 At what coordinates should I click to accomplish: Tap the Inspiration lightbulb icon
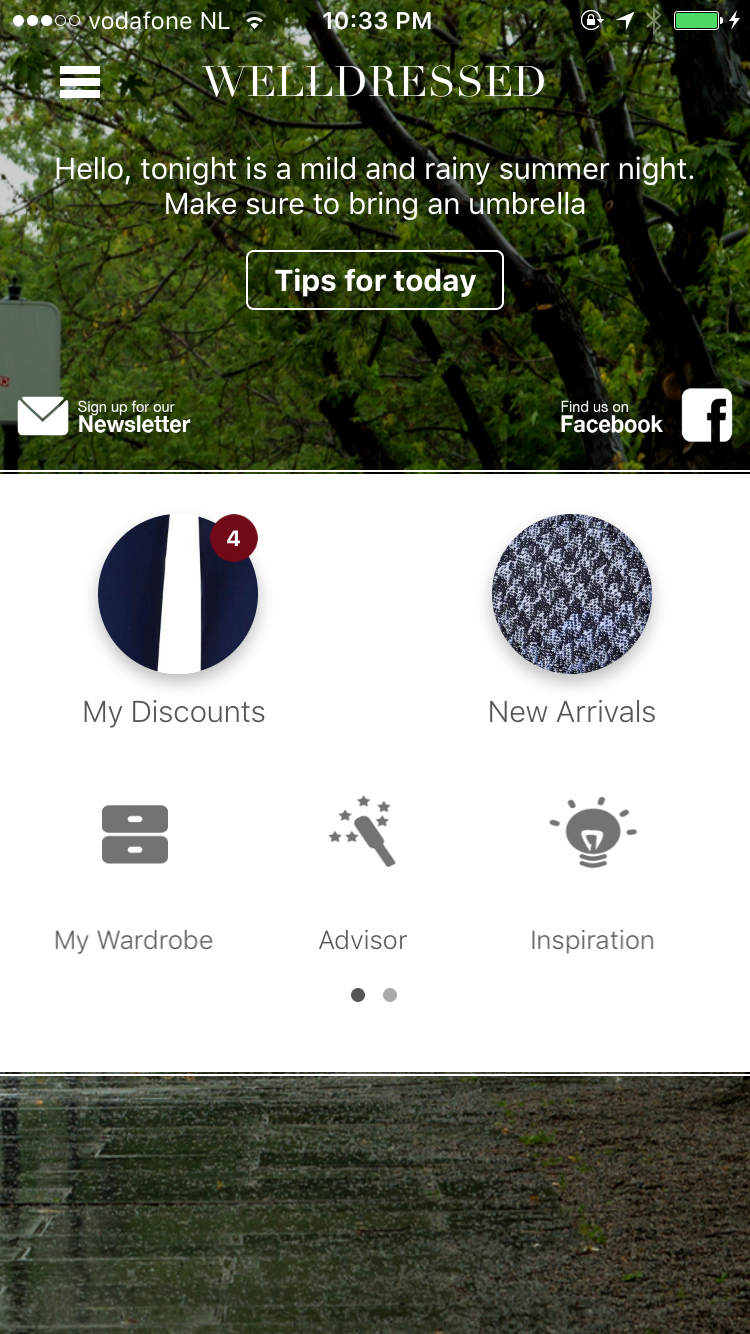pyautogui.click(x=592, y=832)
